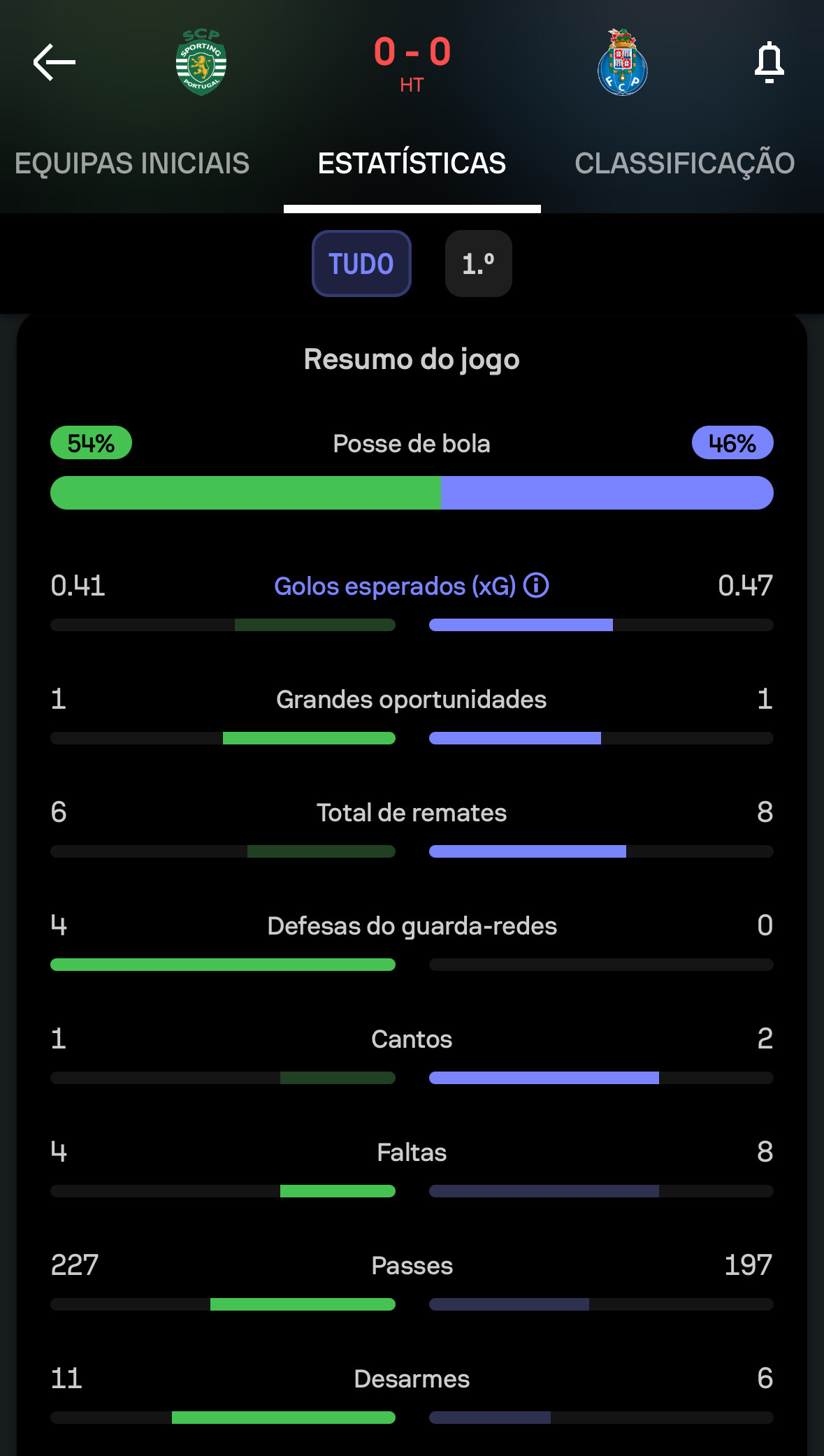Switch to the Equipas Iniciais tab

[x=132, y=164]
